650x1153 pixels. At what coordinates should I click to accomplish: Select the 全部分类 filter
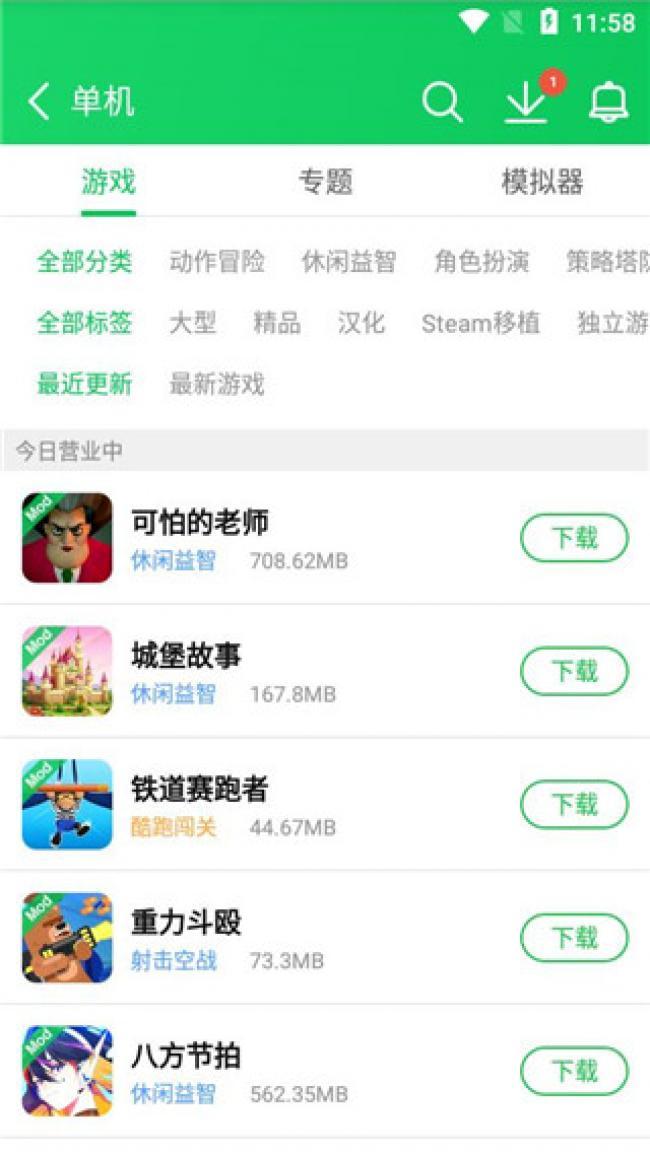85,262
